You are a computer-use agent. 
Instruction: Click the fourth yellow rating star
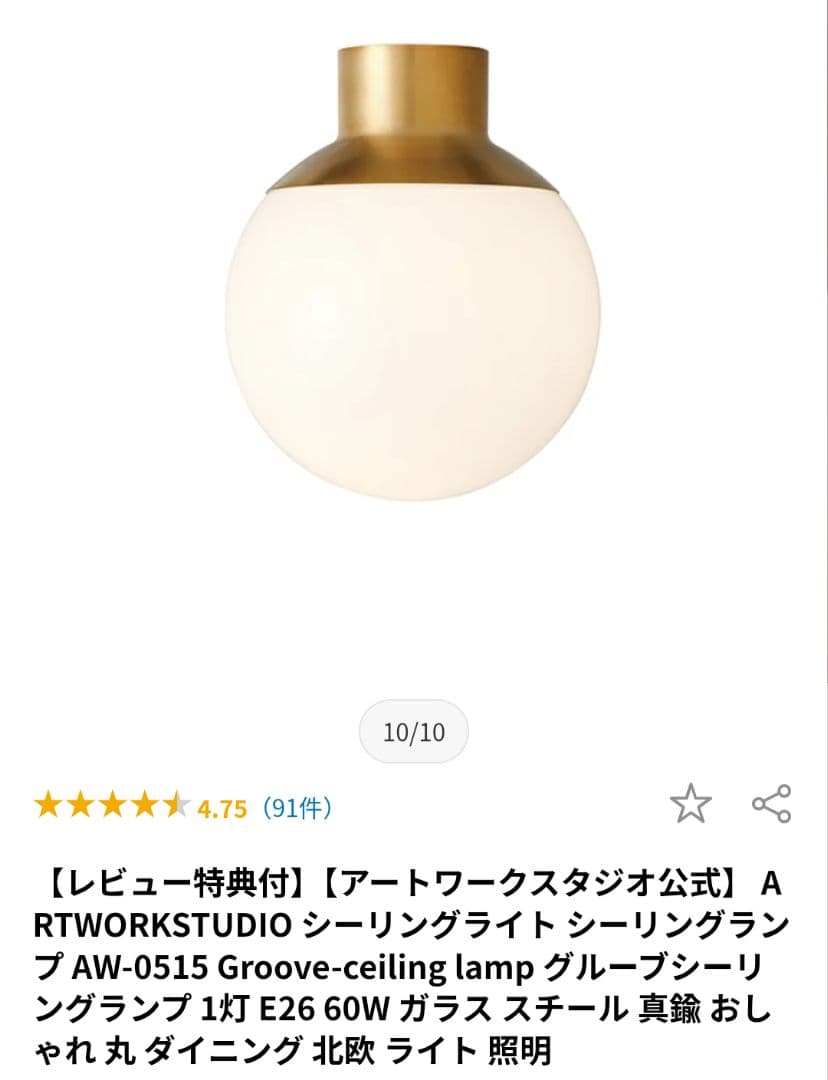tap(147, 800)
